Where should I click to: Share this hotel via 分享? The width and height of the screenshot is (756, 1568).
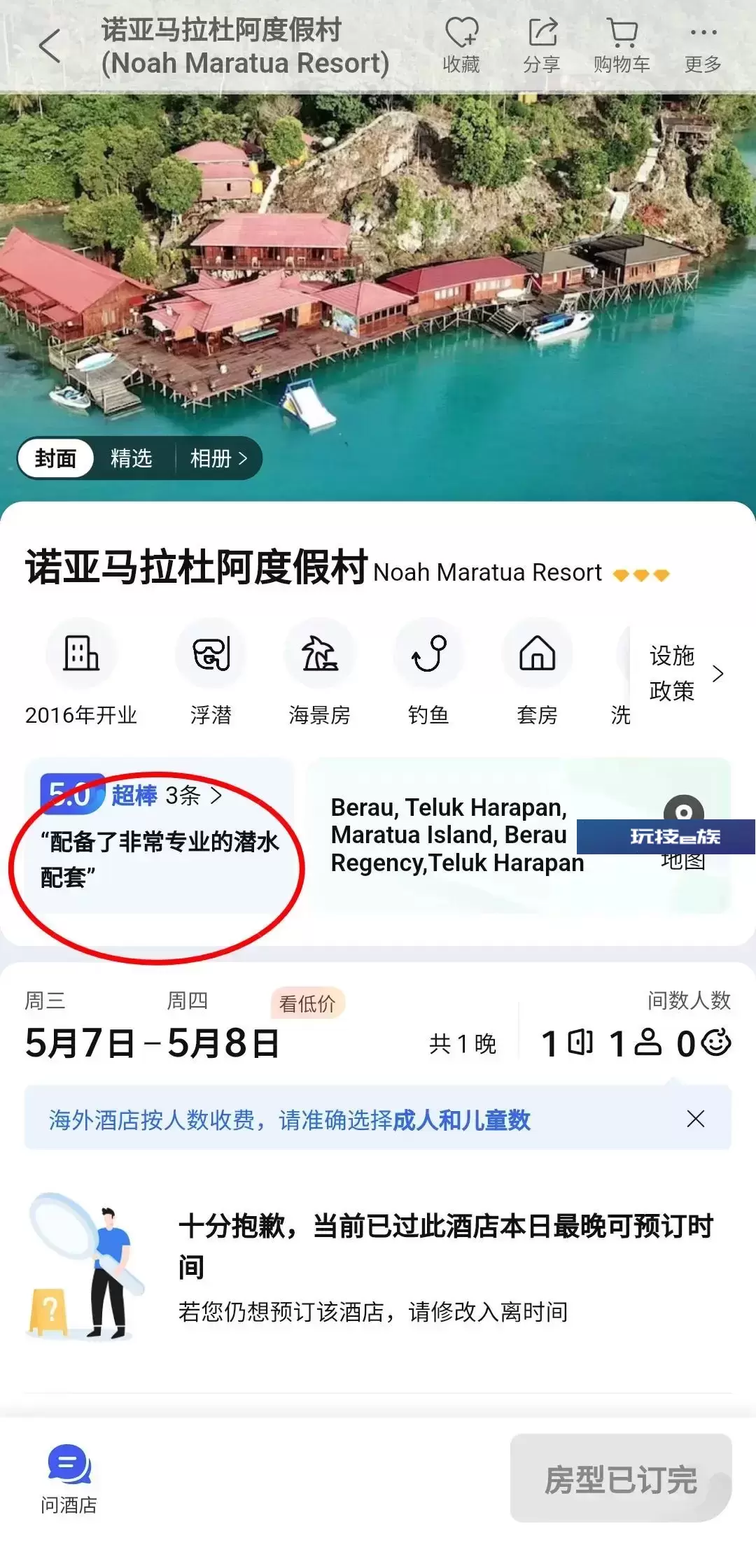[542, 46]
